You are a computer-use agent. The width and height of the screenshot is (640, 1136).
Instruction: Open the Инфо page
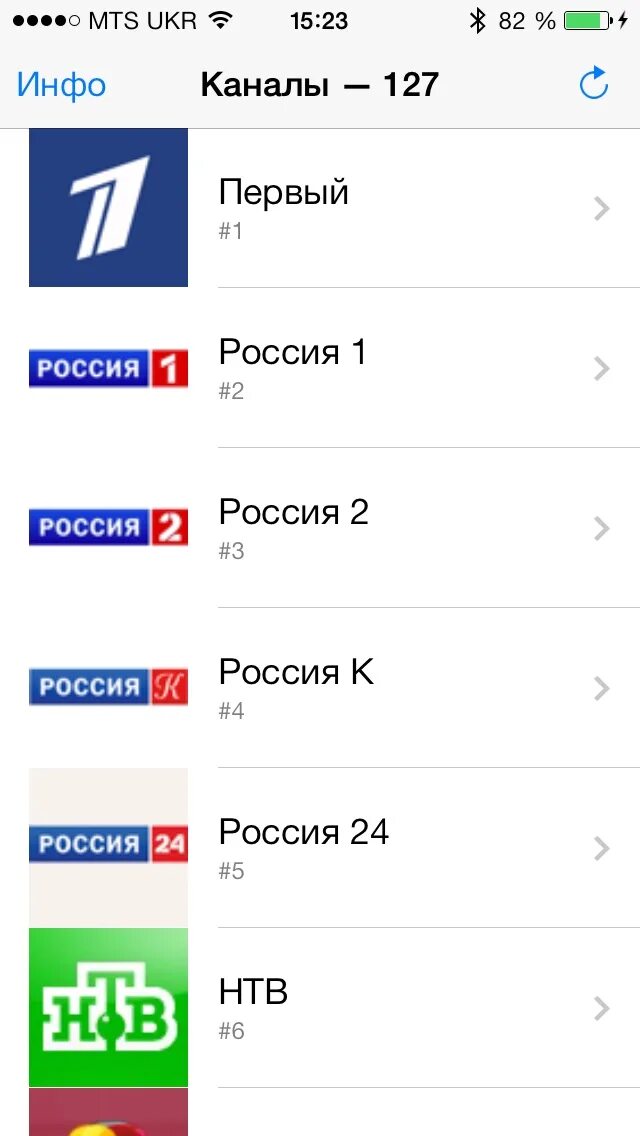pyautogui.click(x=62, y=85)
